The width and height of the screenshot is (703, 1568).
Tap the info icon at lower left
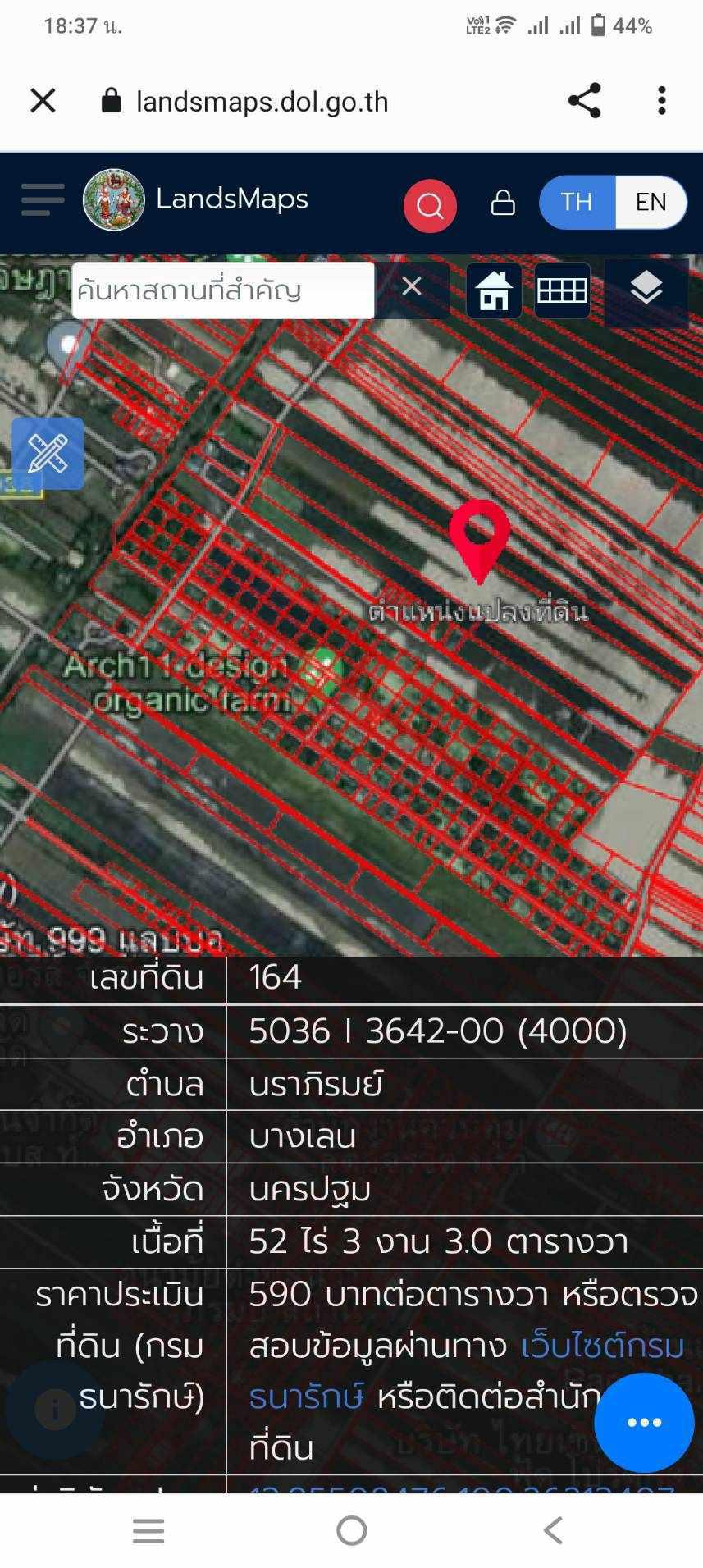tap(55, 1410)
